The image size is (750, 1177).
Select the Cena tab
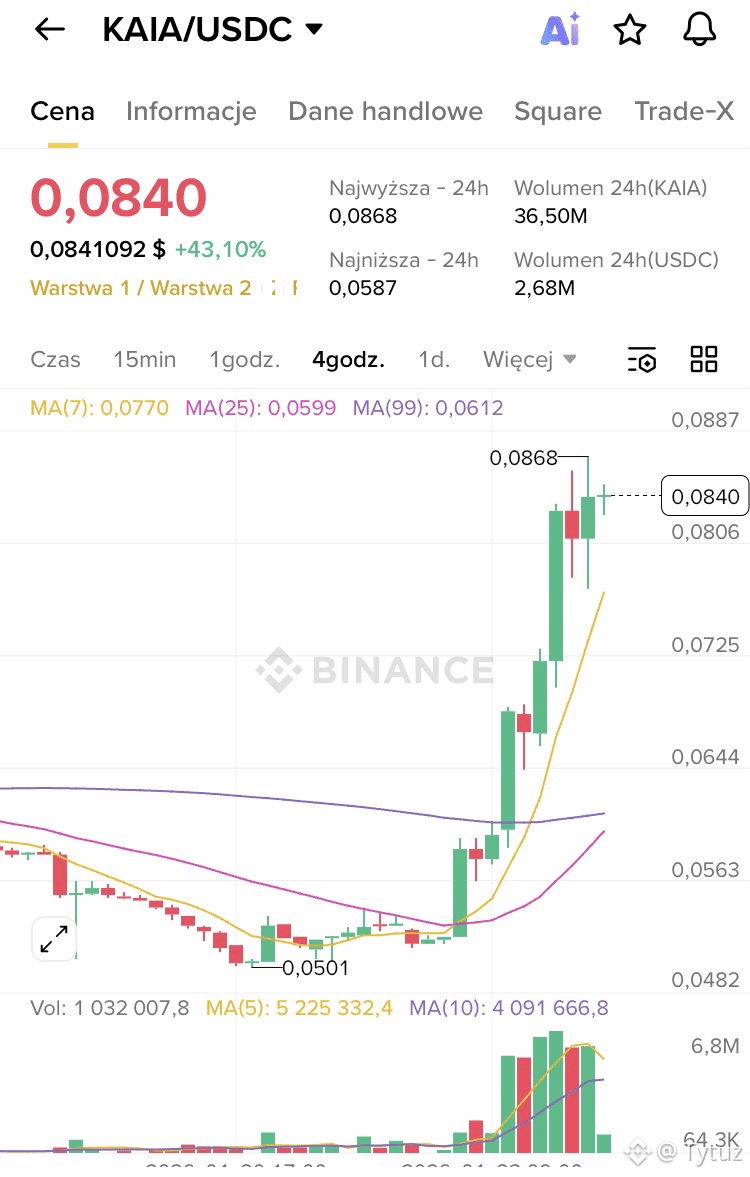click(x=63, y=111)
